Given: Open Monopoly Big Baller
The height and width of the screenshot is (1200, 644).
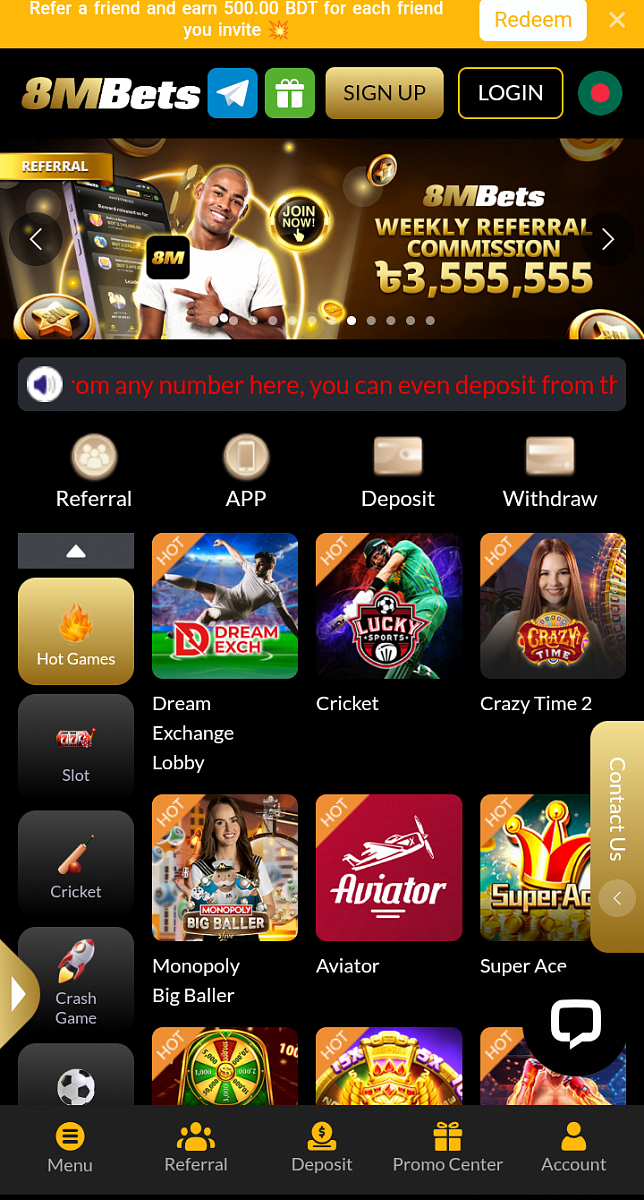Looking at the screenshot, I should pyautogui.click(x=225, y=867).
